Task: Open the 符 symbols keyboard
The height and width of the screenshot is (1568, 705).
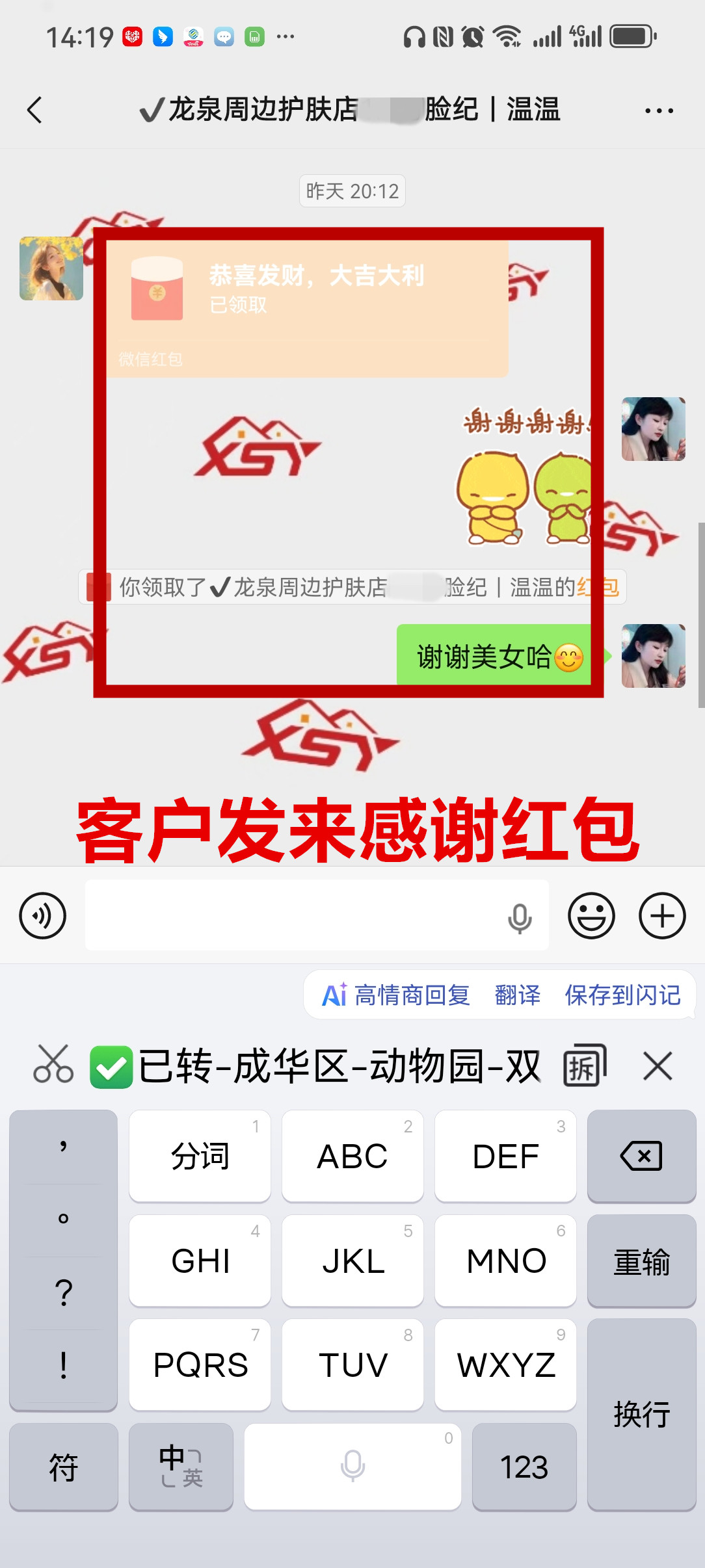Action: click(x=64, y=1467)
